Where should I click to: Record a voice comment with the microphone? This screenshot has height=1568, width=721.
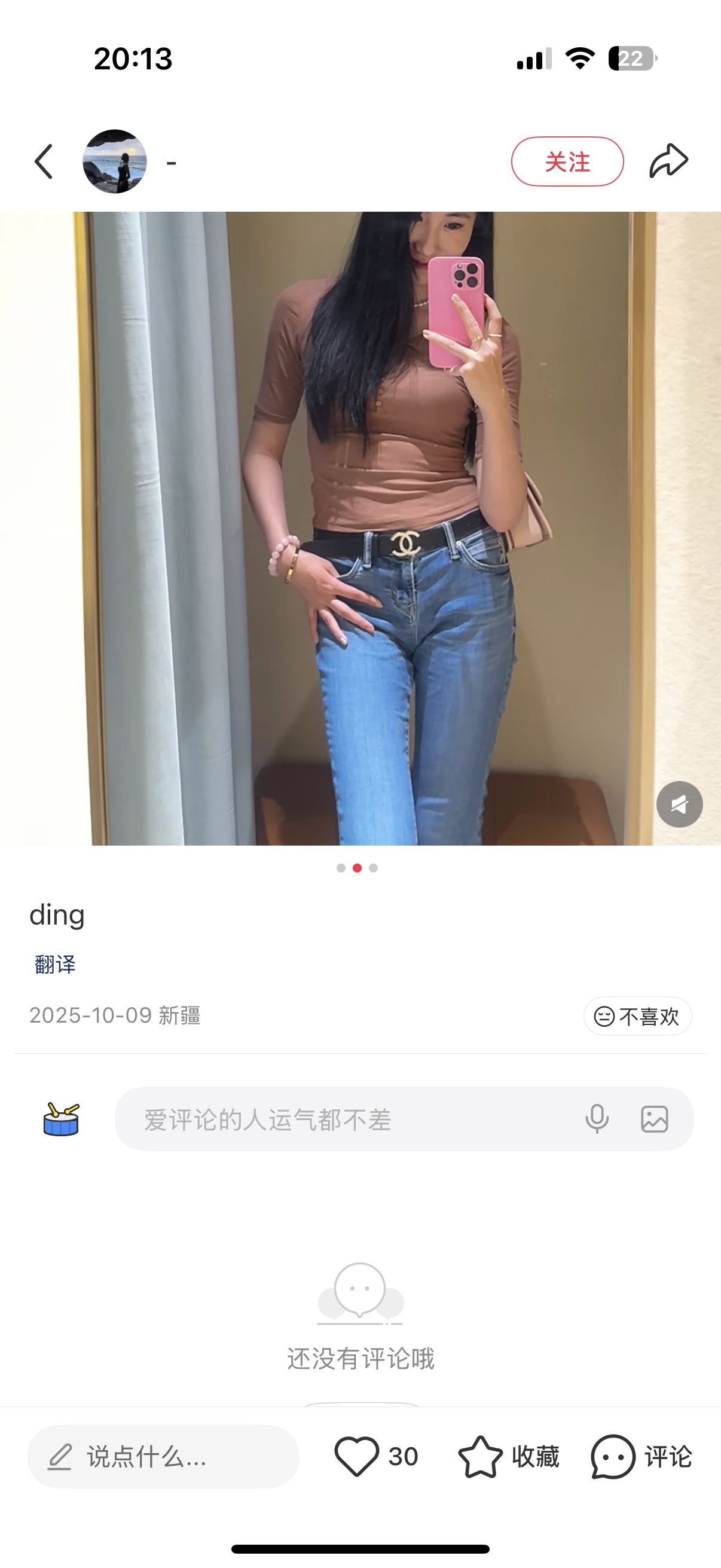pos(597,1119)
